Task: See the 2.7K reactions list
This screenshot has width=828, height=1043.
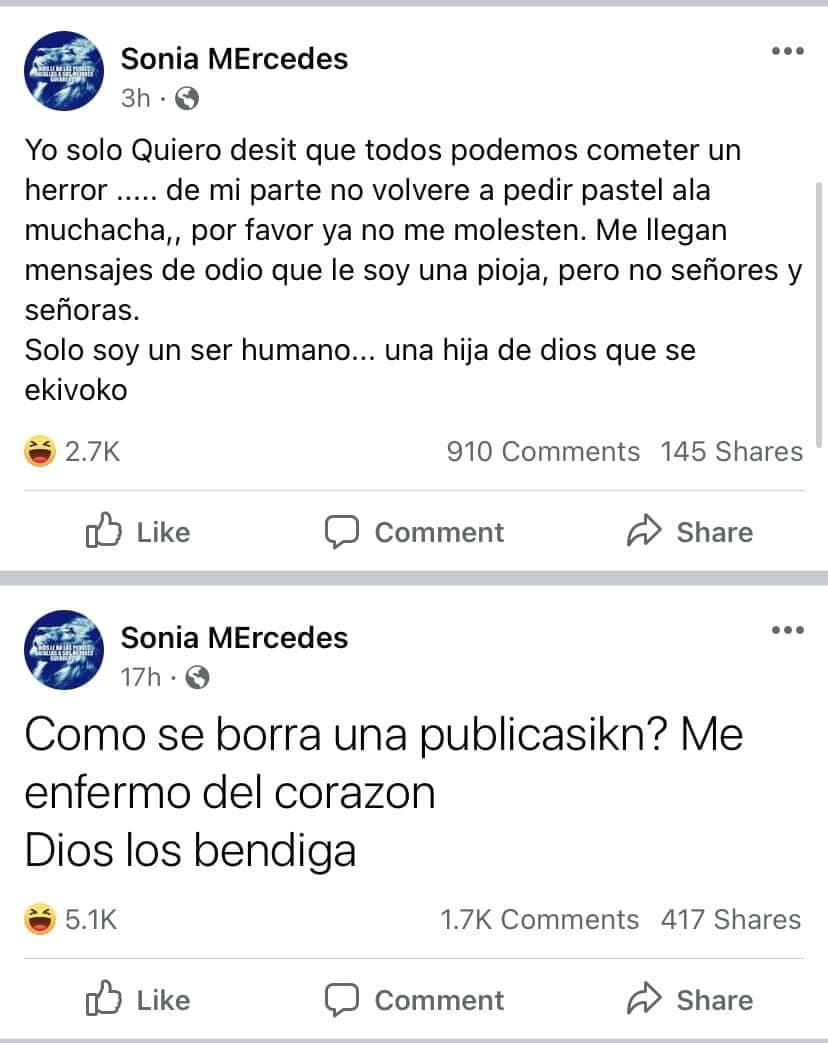Action: click(72, 452)
